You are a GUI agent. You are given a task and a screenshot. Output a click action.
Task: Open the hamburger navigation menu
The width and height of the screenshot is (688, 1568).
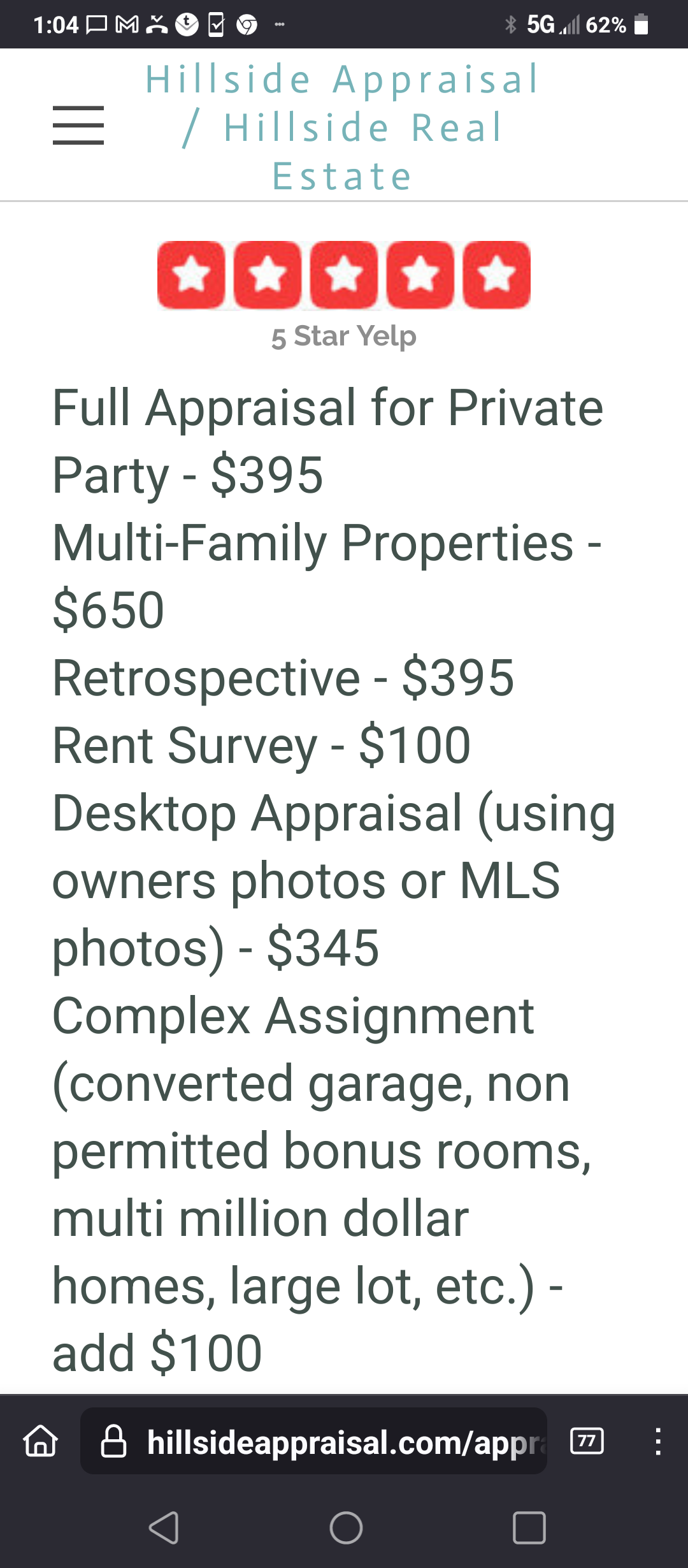(78, 124)
